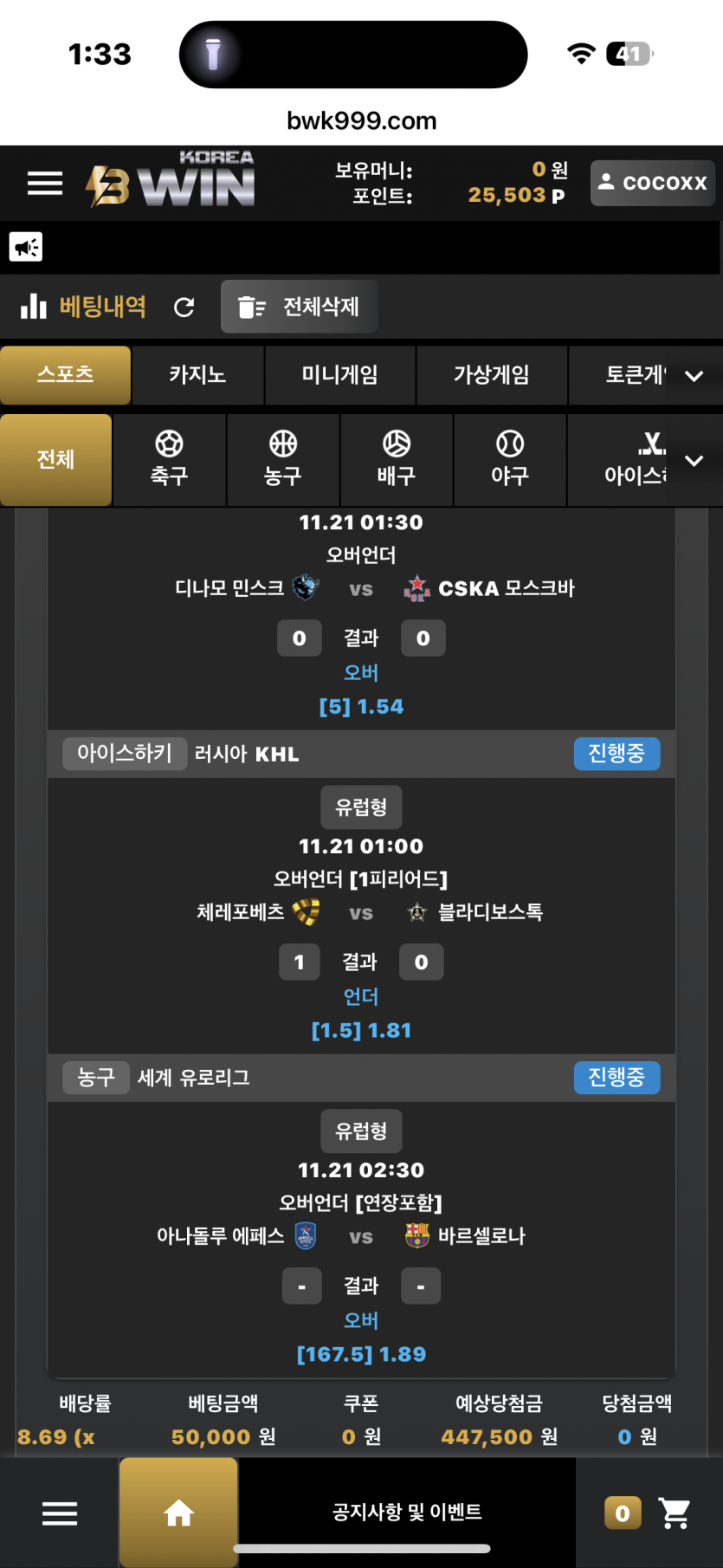Screen dimensions: 723x1568
Task: Filter bets by 농구
Action: [x=283, y=460]
